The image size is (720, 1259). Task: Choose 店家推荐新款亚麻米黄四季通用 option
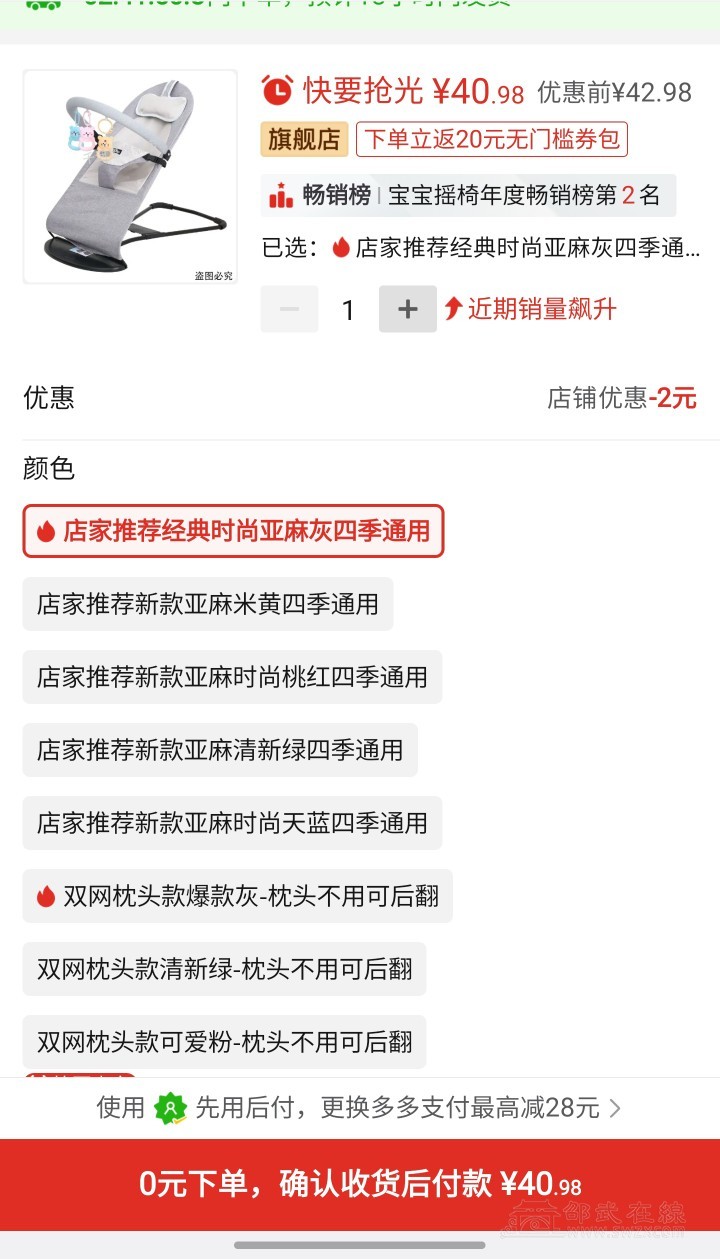click(x=208, y=604)
